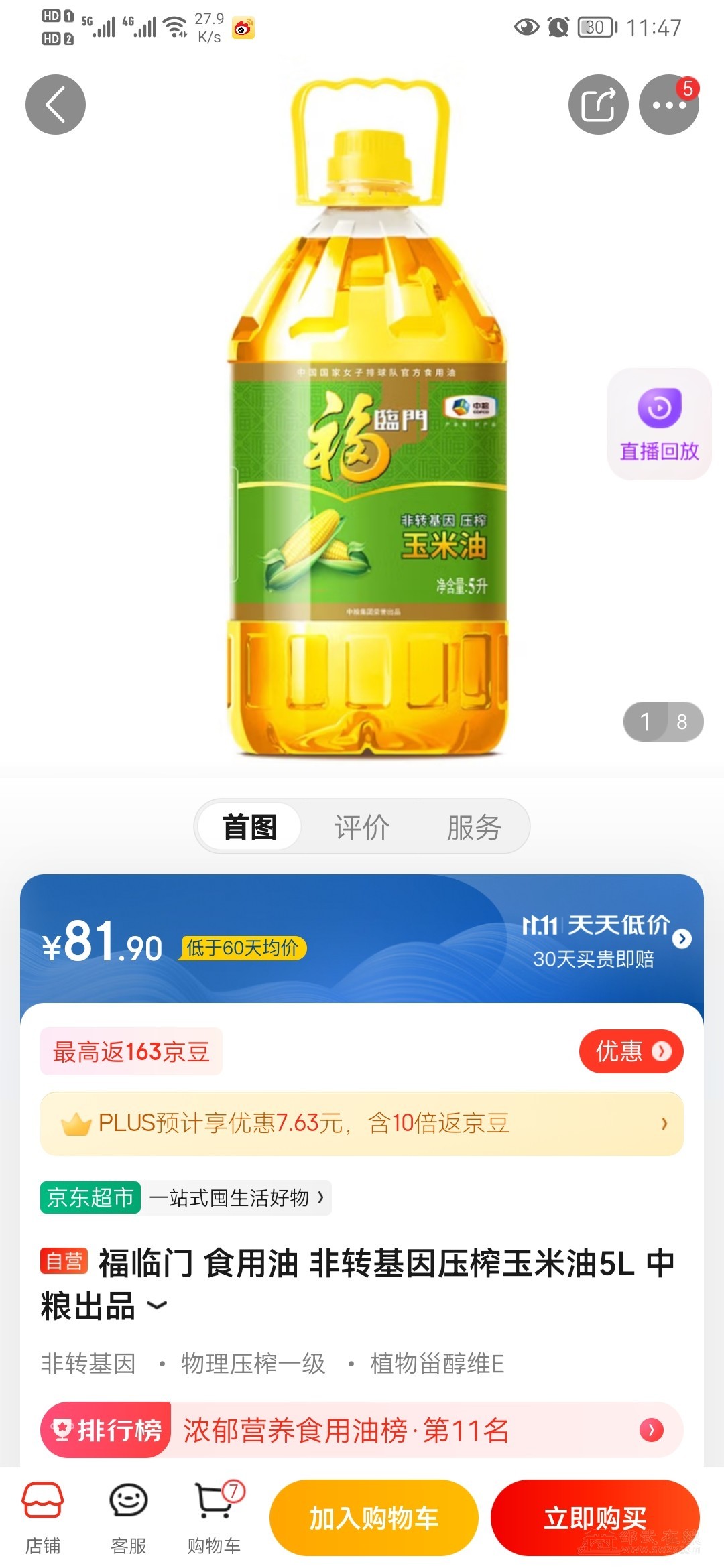The width and height of the screenshot is (724, 1568).
Task: Open the 购物车 shopping cart
Action: pos(215,1518)
